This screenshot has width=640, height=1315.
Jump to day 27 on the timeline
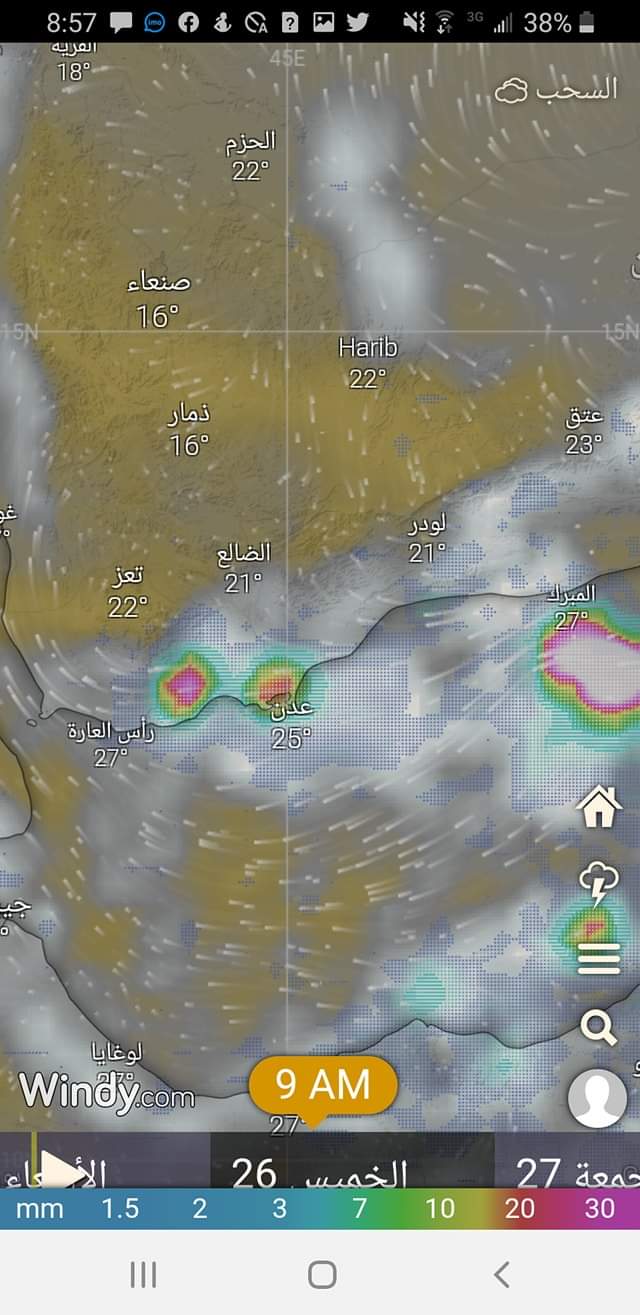pos(540,1172)
